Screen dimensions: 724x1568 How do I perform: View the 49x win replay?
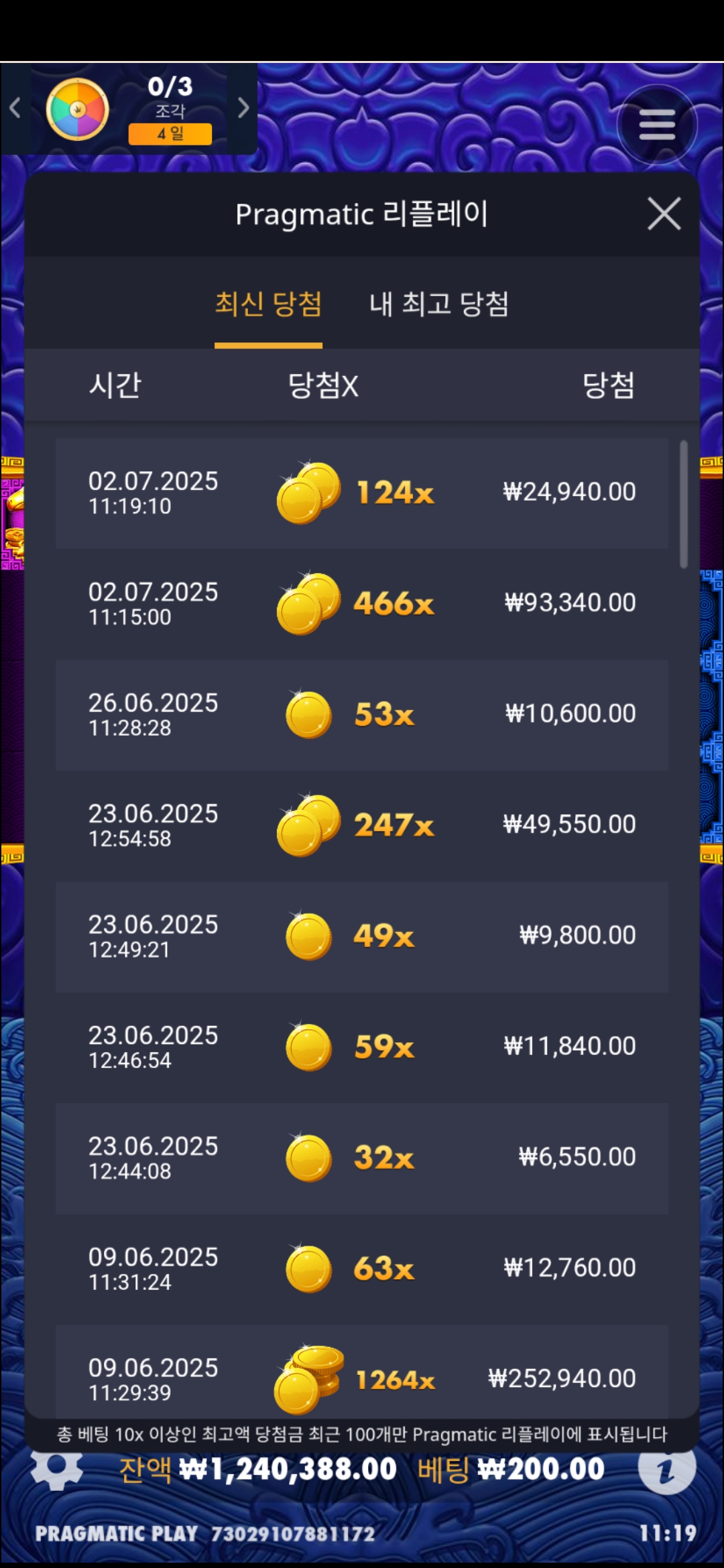click(361, 936)
